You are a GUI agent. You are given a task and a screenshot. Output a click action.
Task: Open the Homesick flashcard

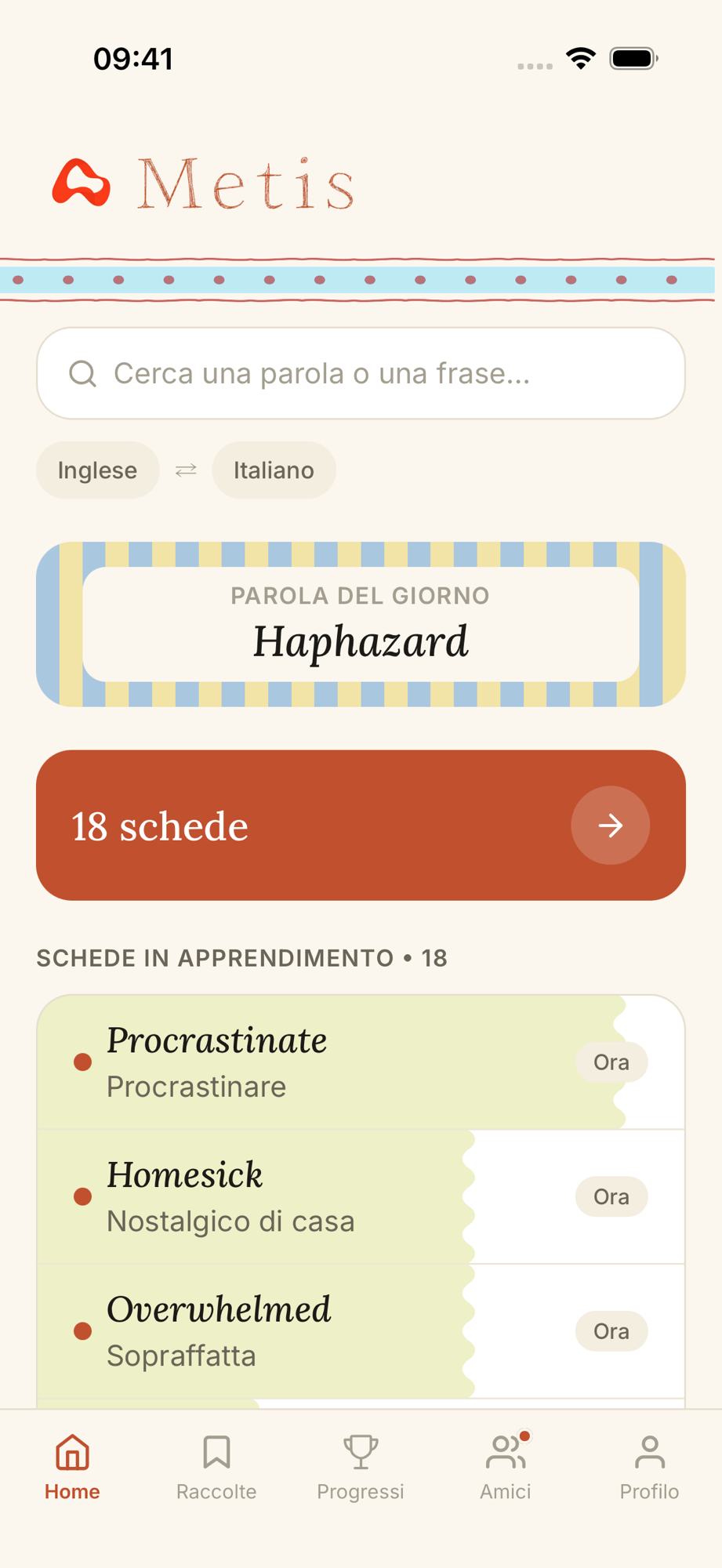click(361, 1196)
